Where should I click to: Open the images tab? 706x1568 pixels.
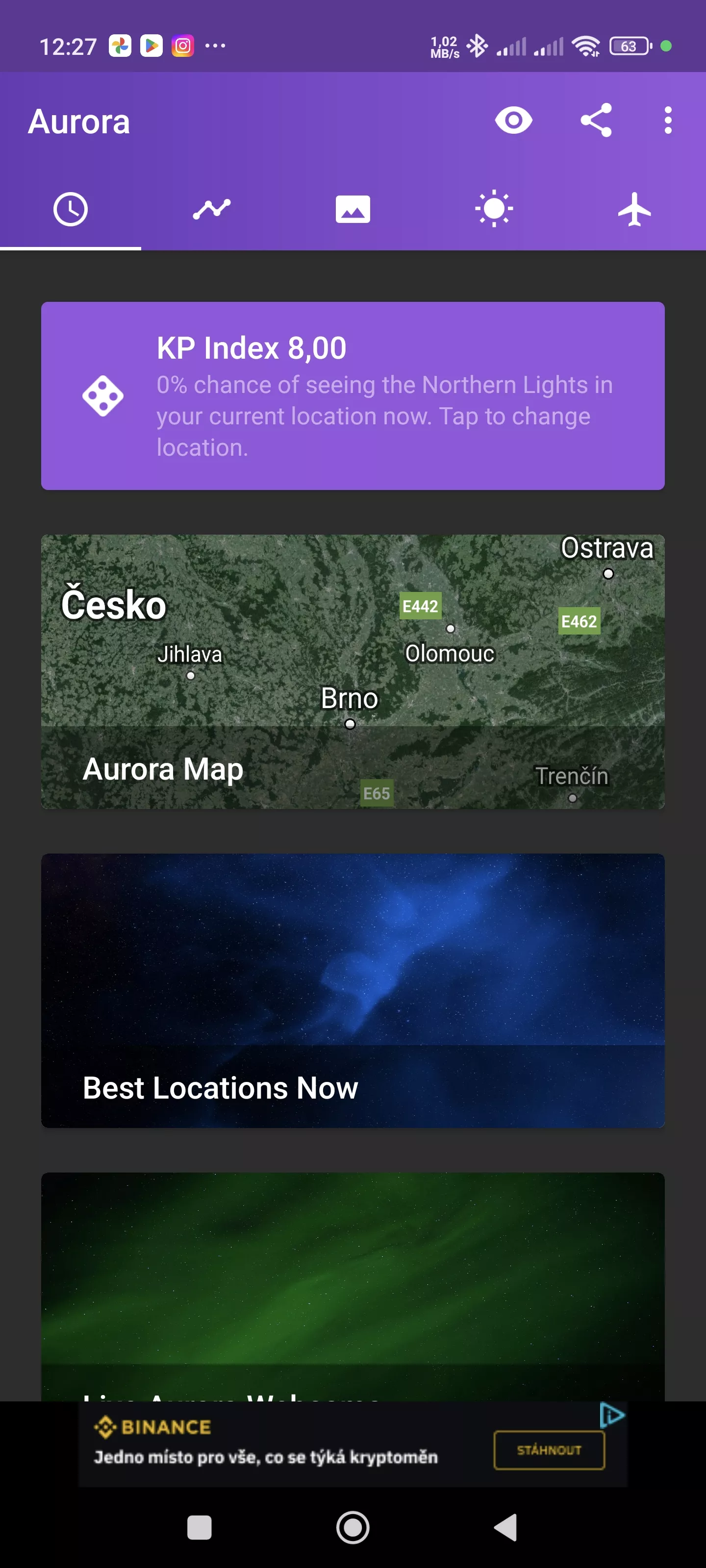click(353, 209)
